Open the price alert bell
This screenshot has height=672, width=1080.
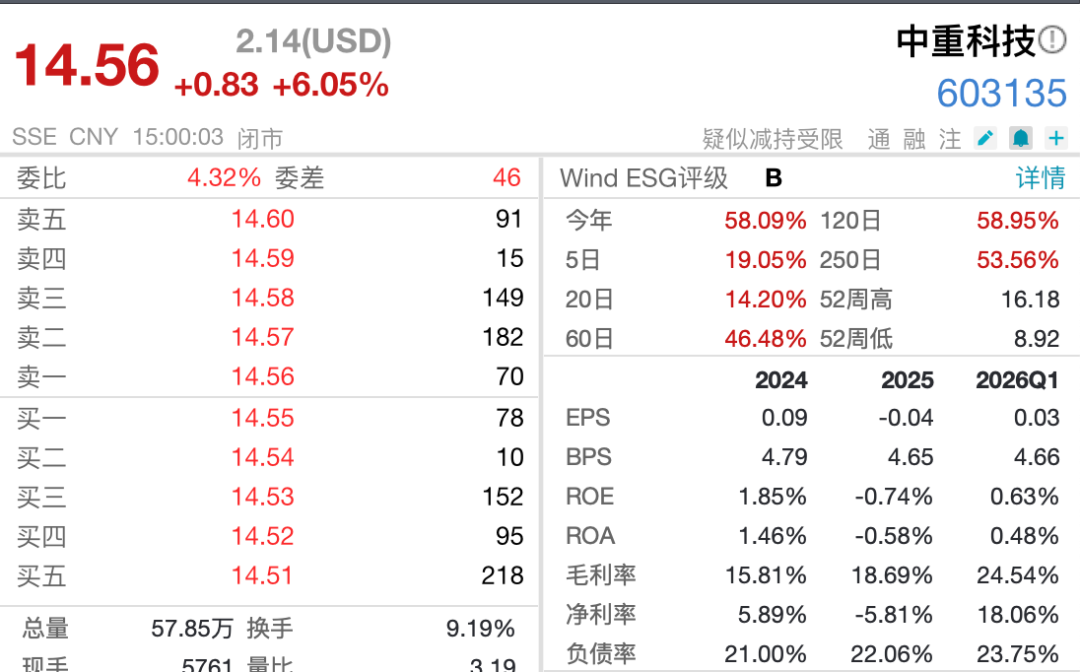[1021, 138]
